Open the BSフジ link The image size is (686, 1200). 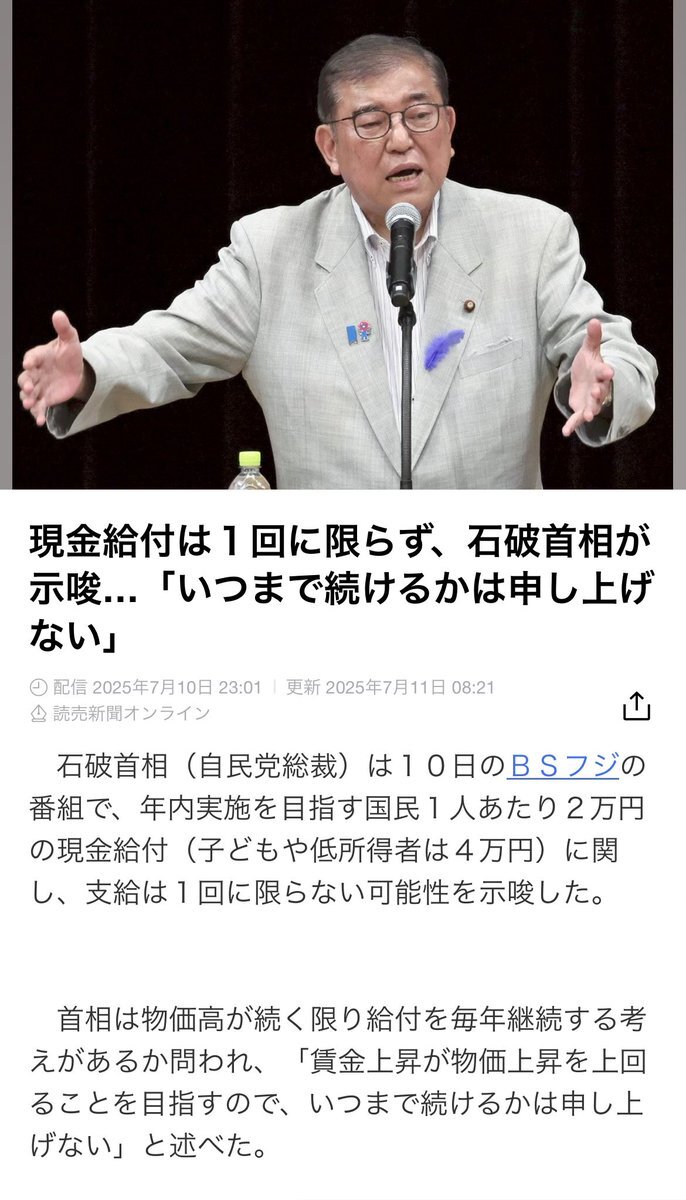[563, 767]
